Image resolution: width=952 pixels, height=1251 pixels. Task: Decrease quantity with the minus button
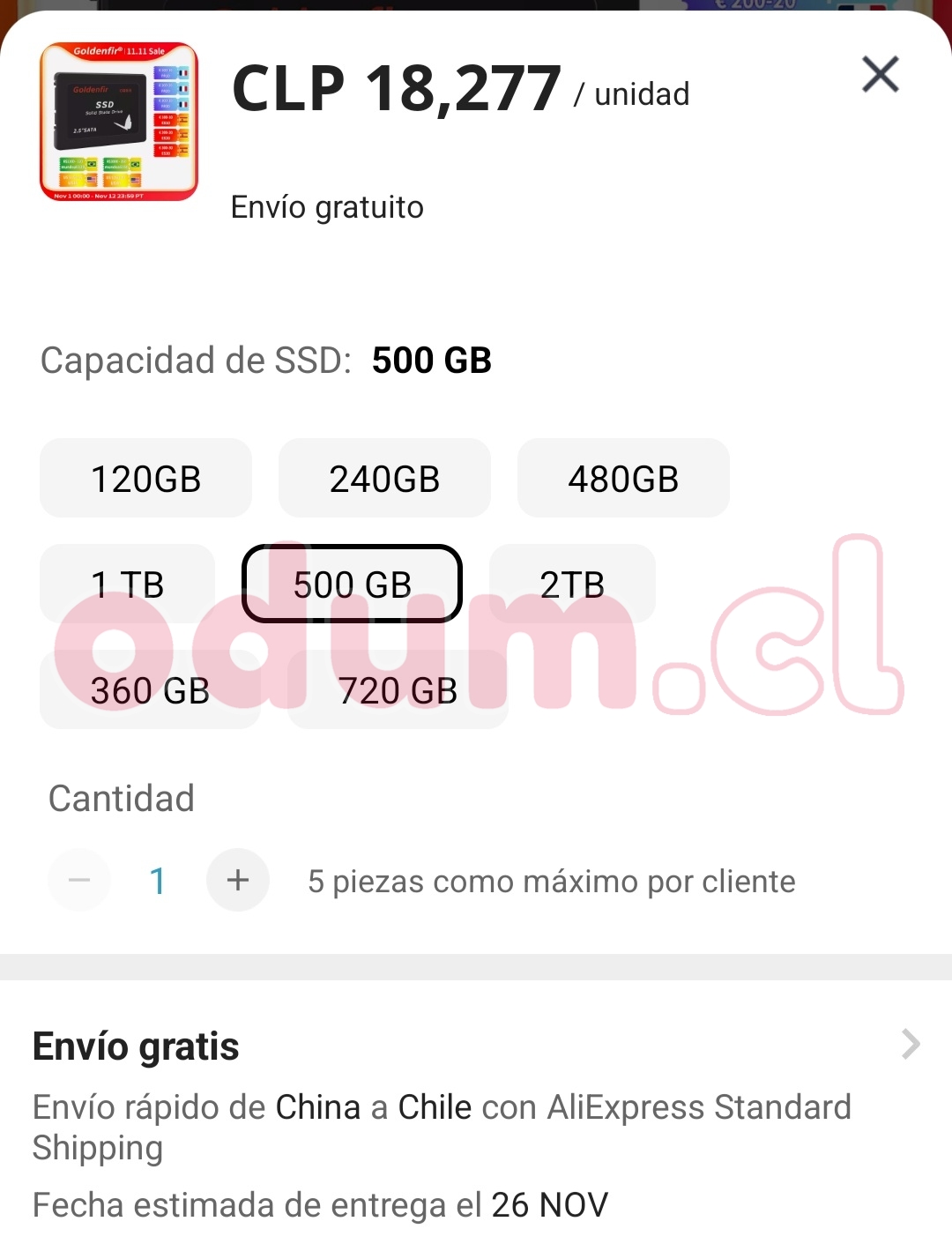coord(79,880)
